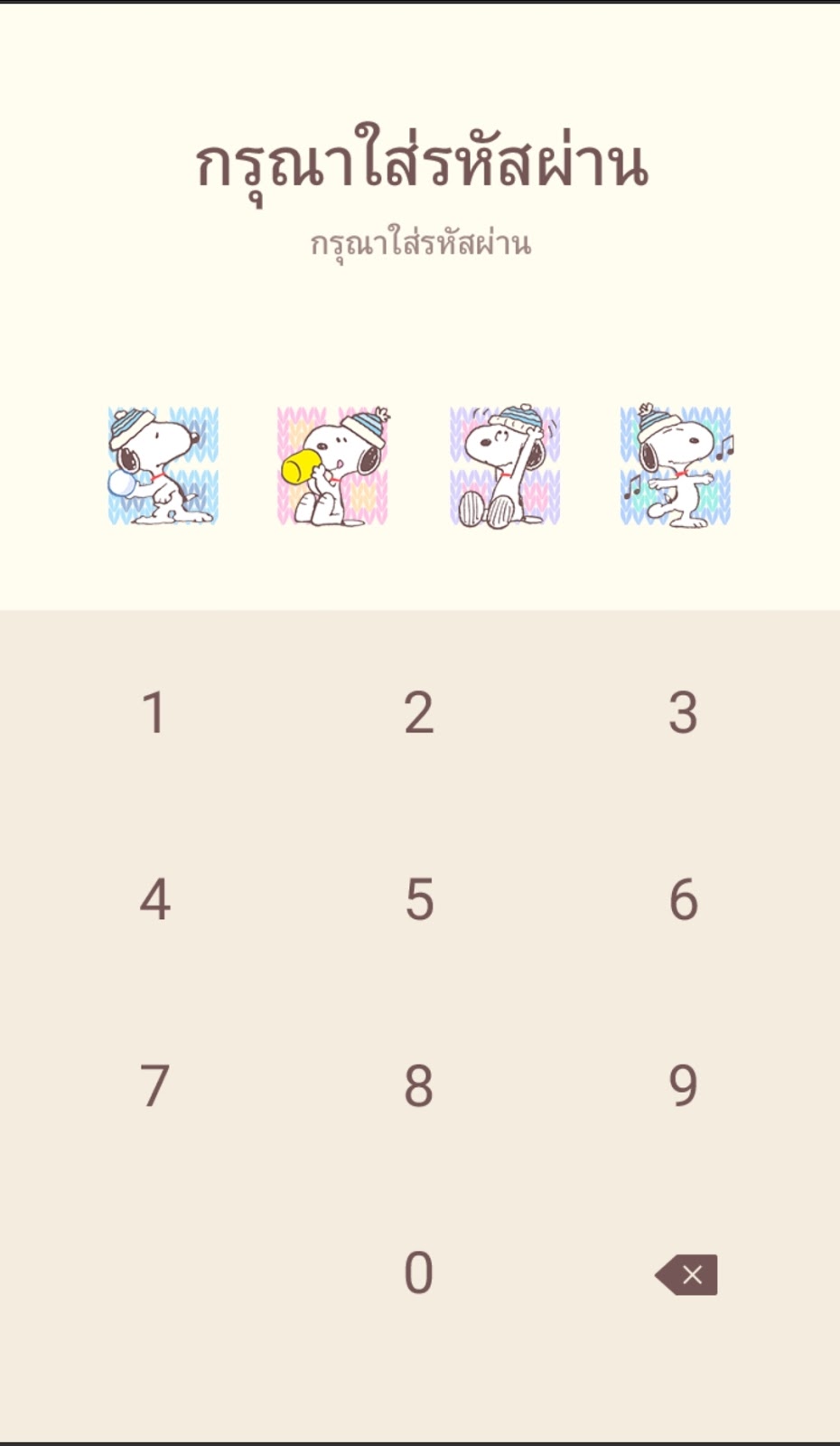Select digit 3 on the keypad
This screenshot has height=1446, width=840.
[x=683, y=713]
